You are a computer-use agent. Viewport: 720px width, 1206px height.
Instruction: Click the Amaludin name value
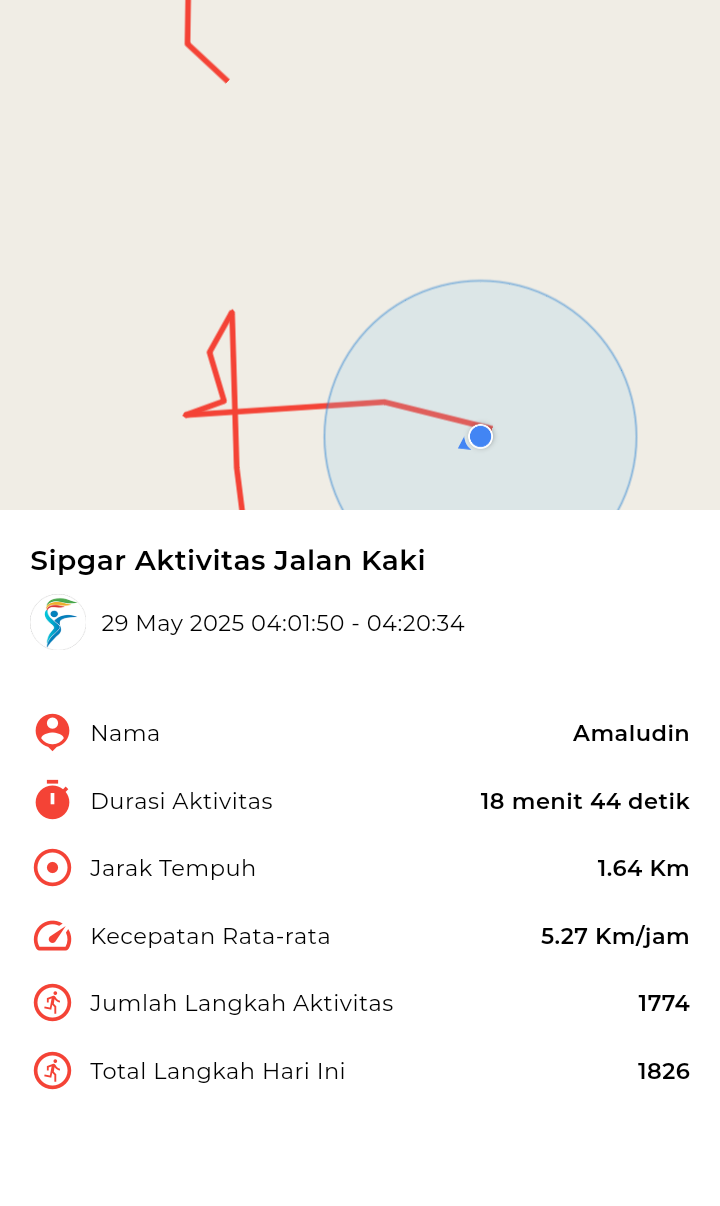coord(630,732)
